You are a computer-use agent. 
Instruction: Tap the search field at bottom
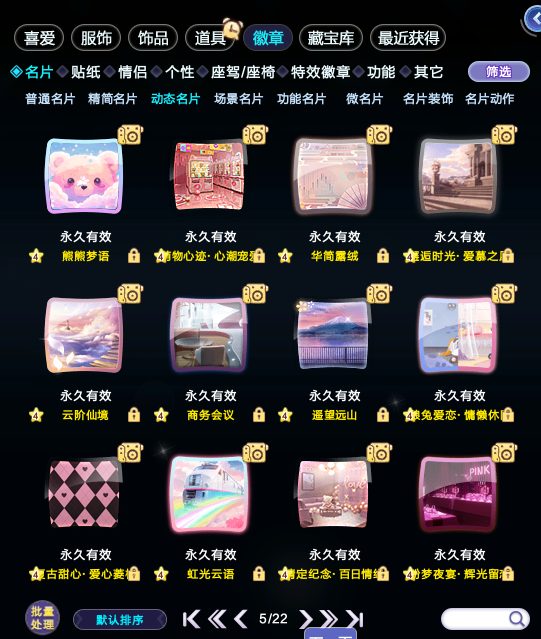485,619
